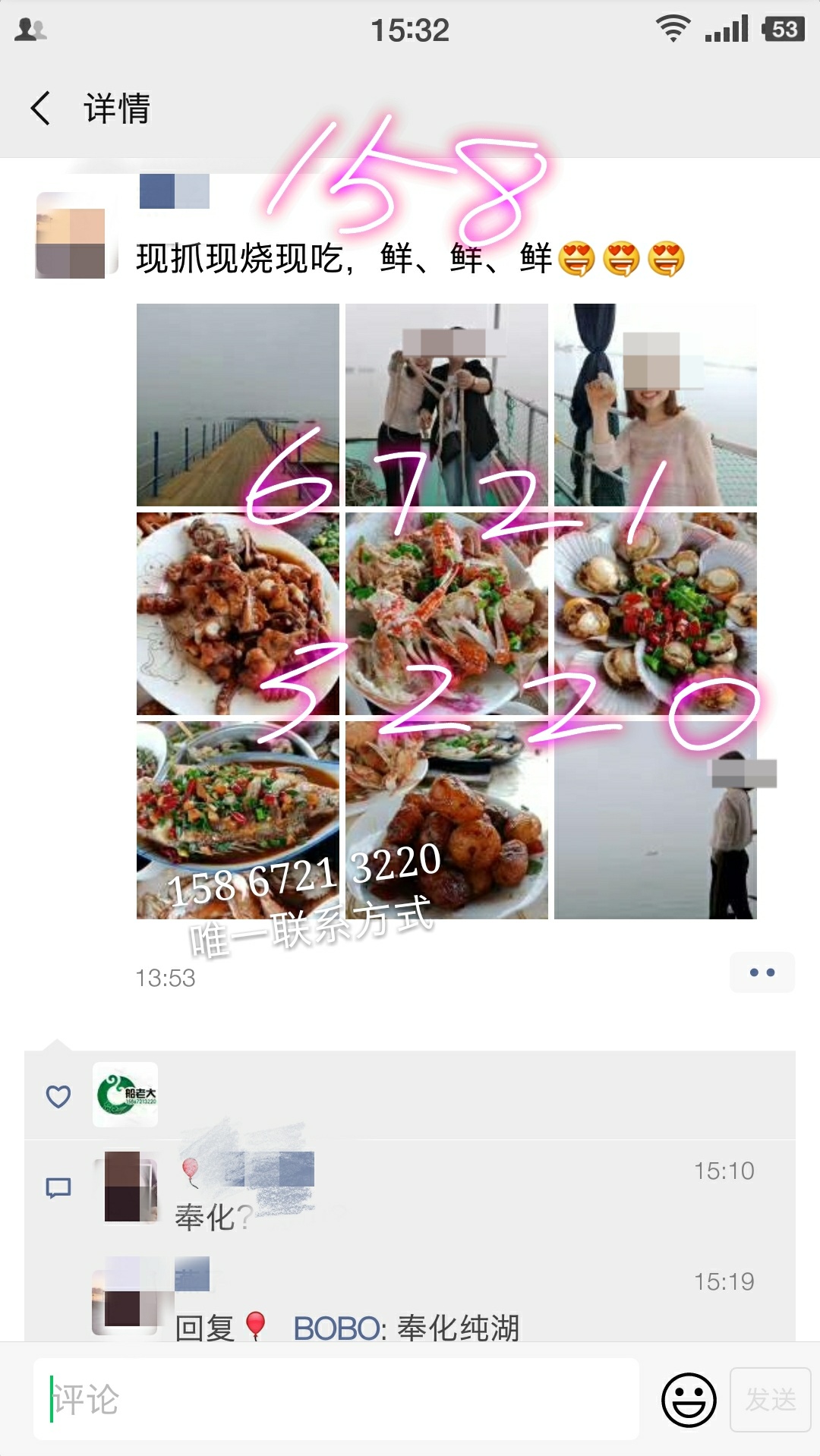820x1456 pixels.
Task: Focus the 评论 comment input field
Action: (336, 1399)
